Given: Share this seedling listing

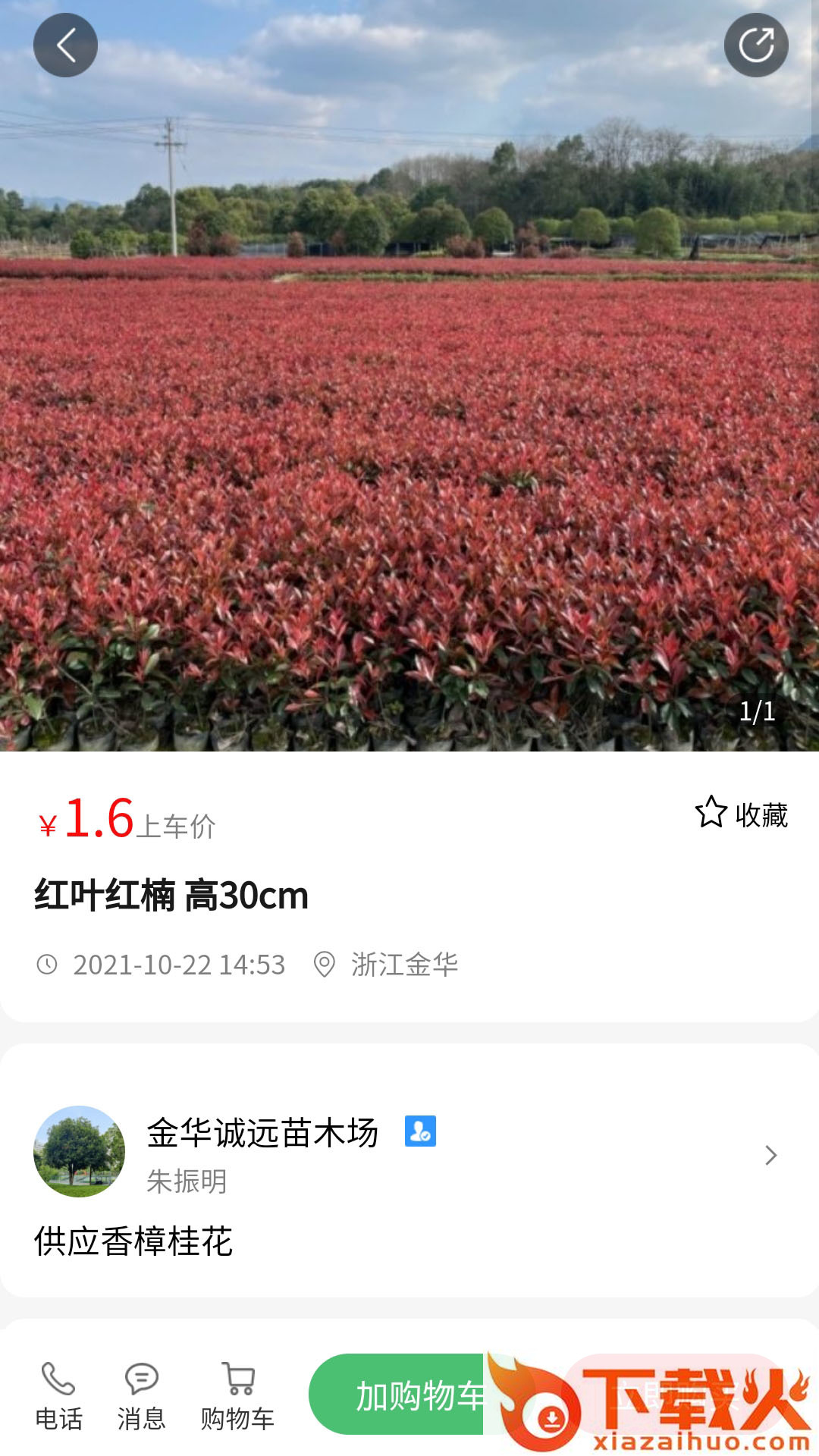Looking at the screenshot, I should (x=755, y=45).
